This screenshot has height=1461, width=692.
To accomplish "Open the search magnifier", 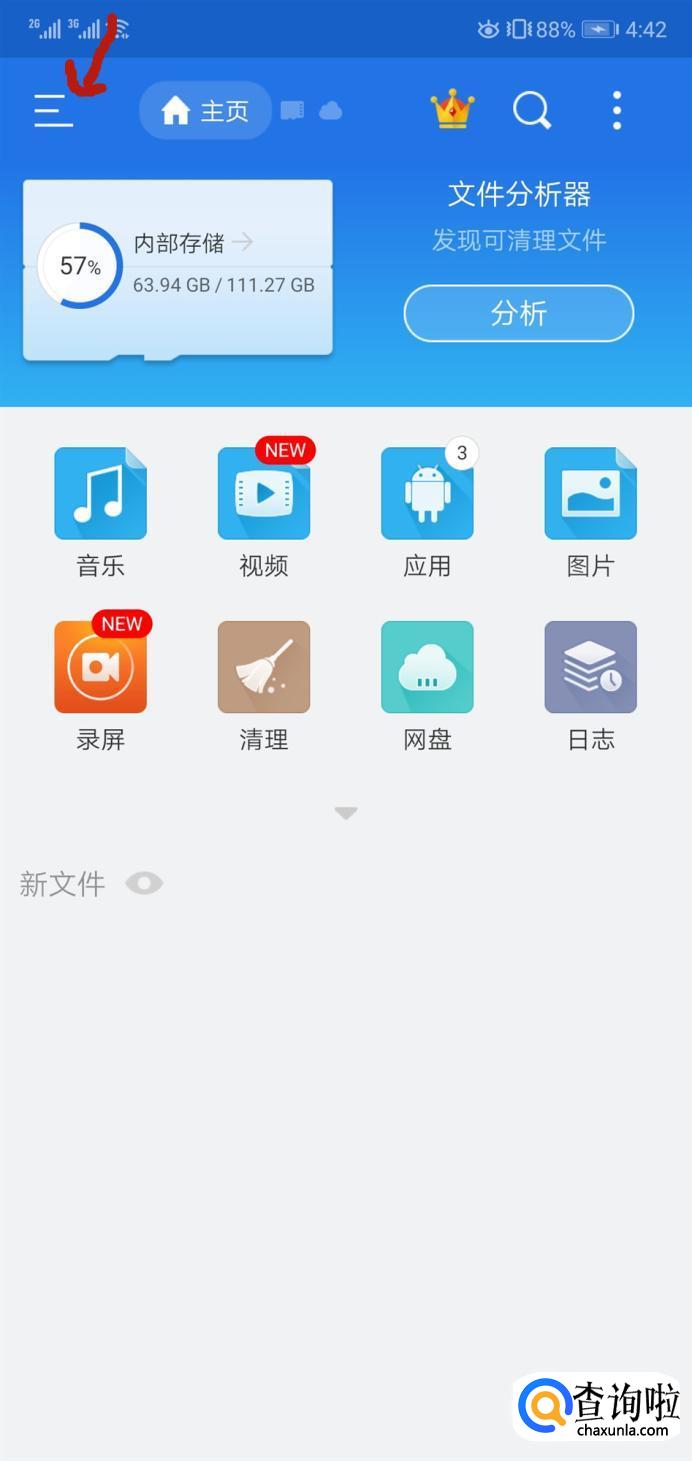I will click(x=532, y=110).
